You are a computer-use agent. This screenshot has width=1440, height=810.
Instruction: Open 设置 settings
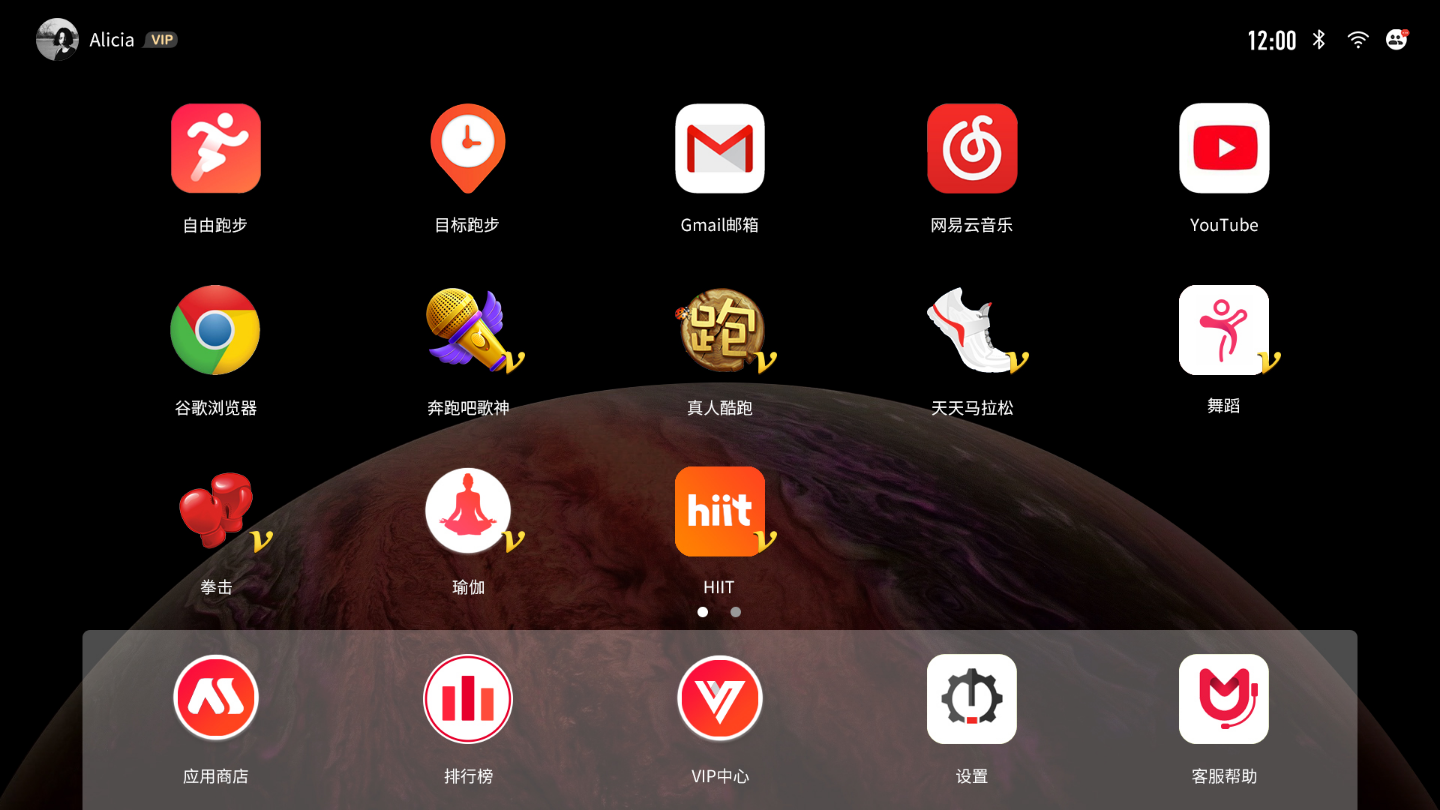972,698
